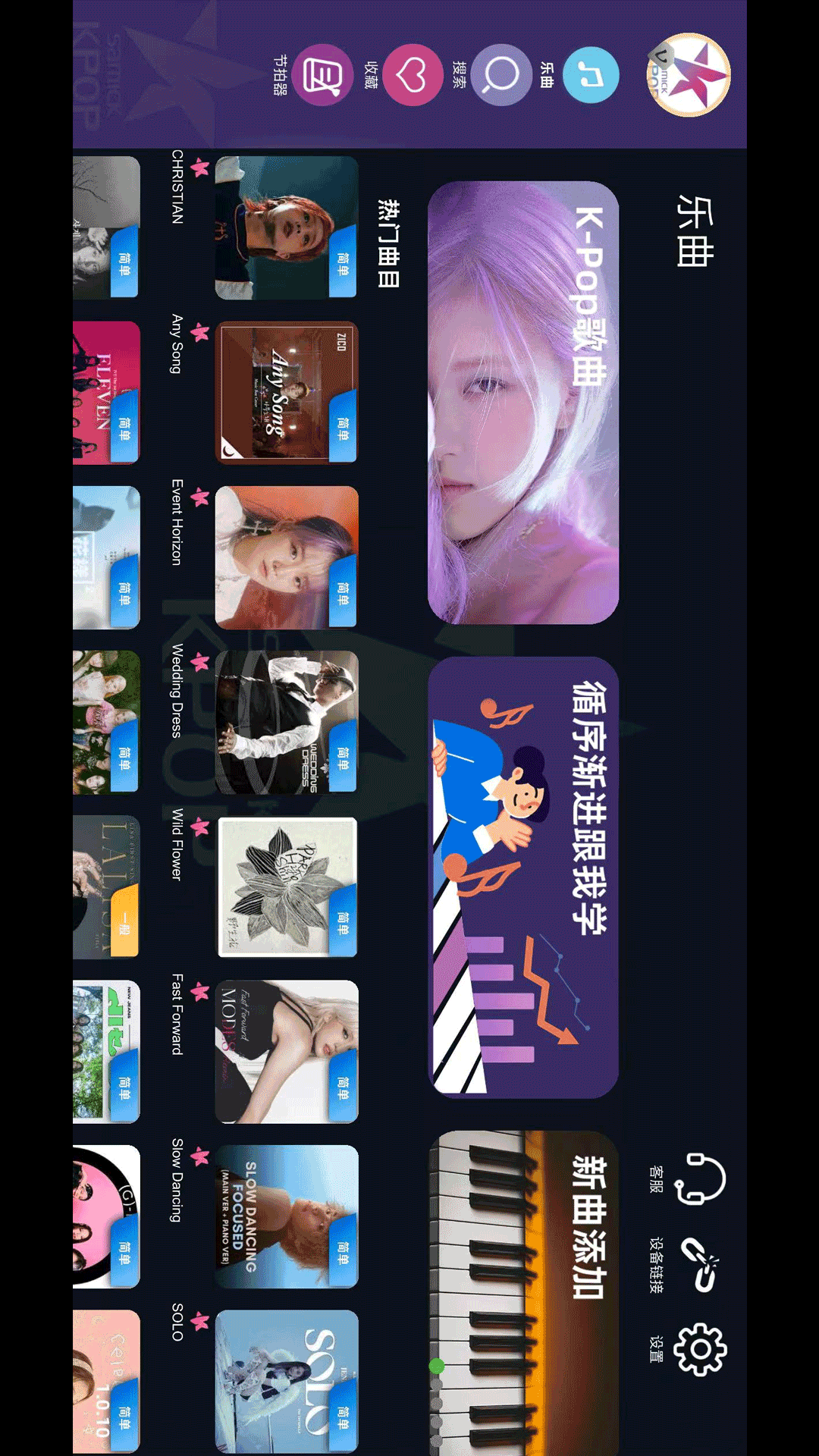819x1456 pixels.
Task: Open the 乐曲 music section
Action: [591, 75]
